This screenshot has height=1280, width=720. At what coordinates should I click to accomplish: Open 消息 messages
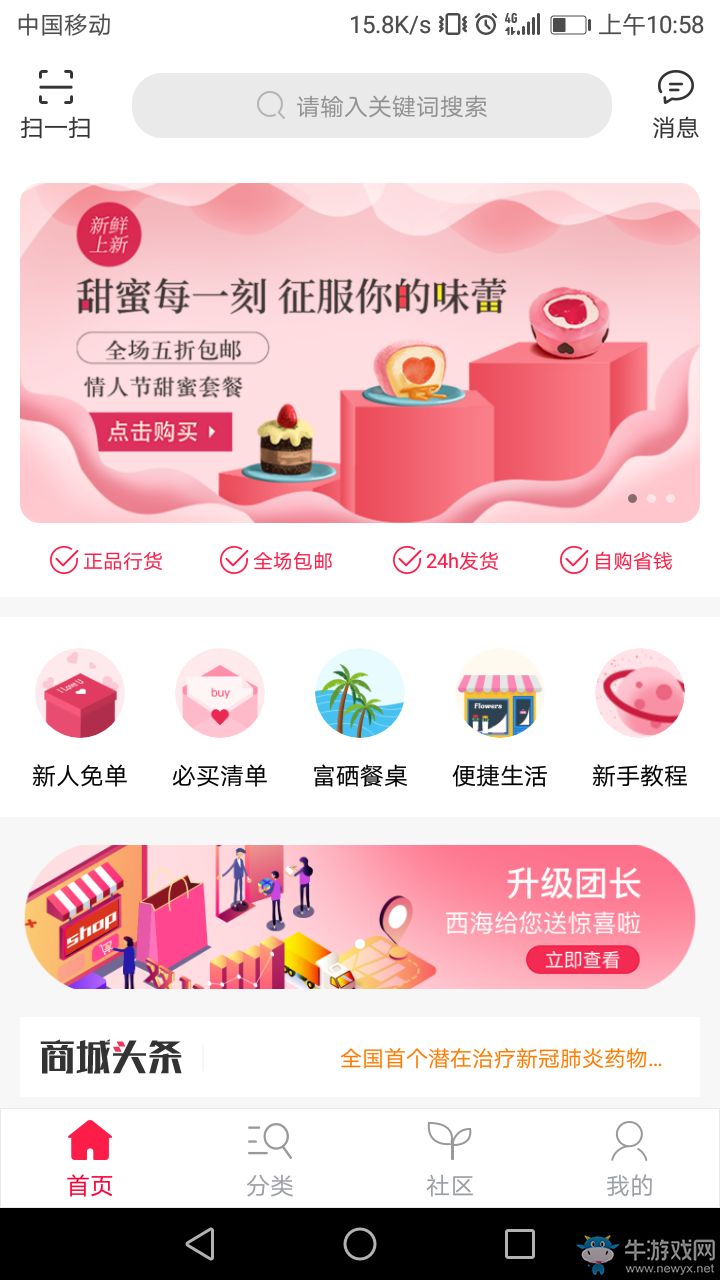[675, 104]
